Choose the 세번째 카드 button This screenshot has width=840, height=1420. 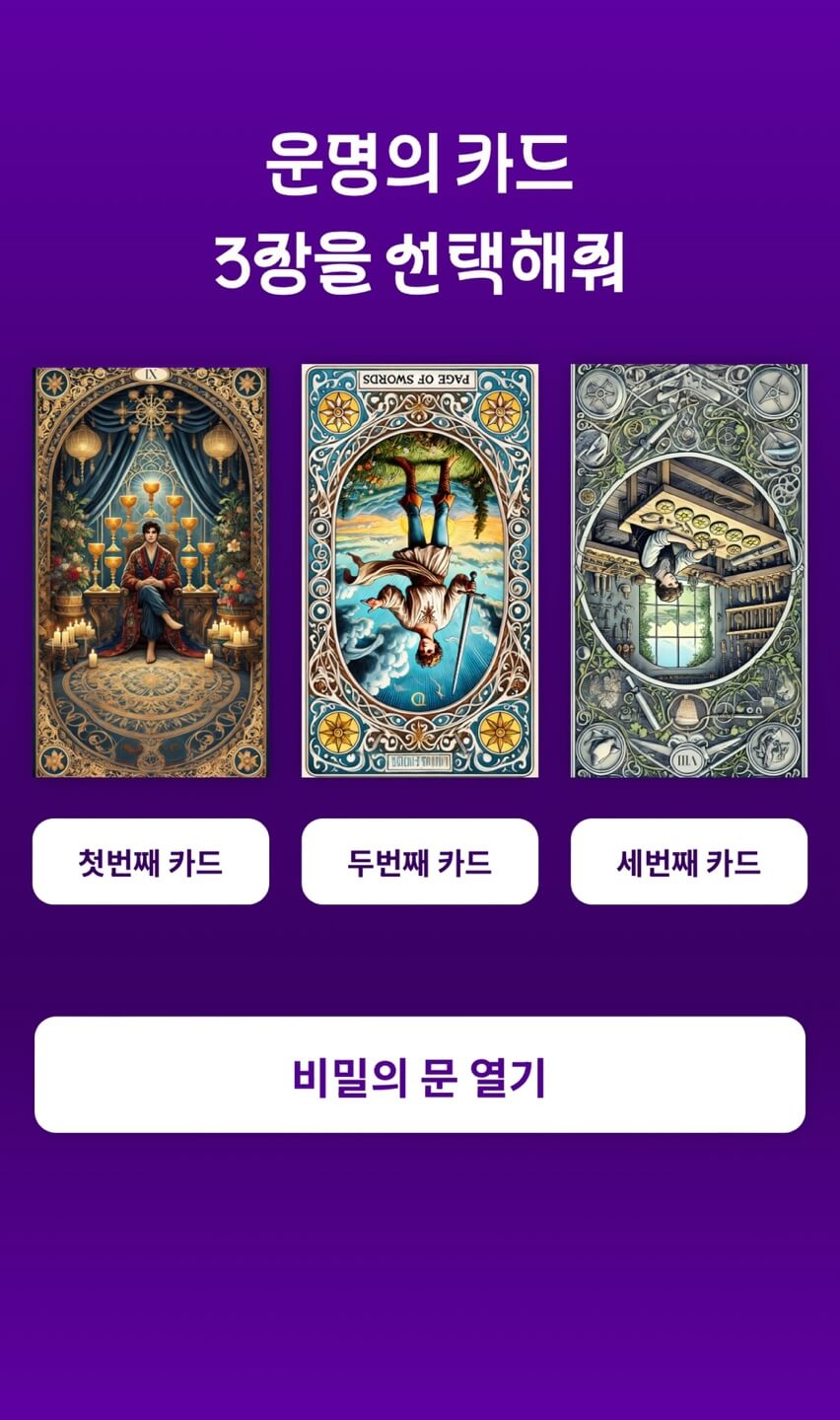689,862
